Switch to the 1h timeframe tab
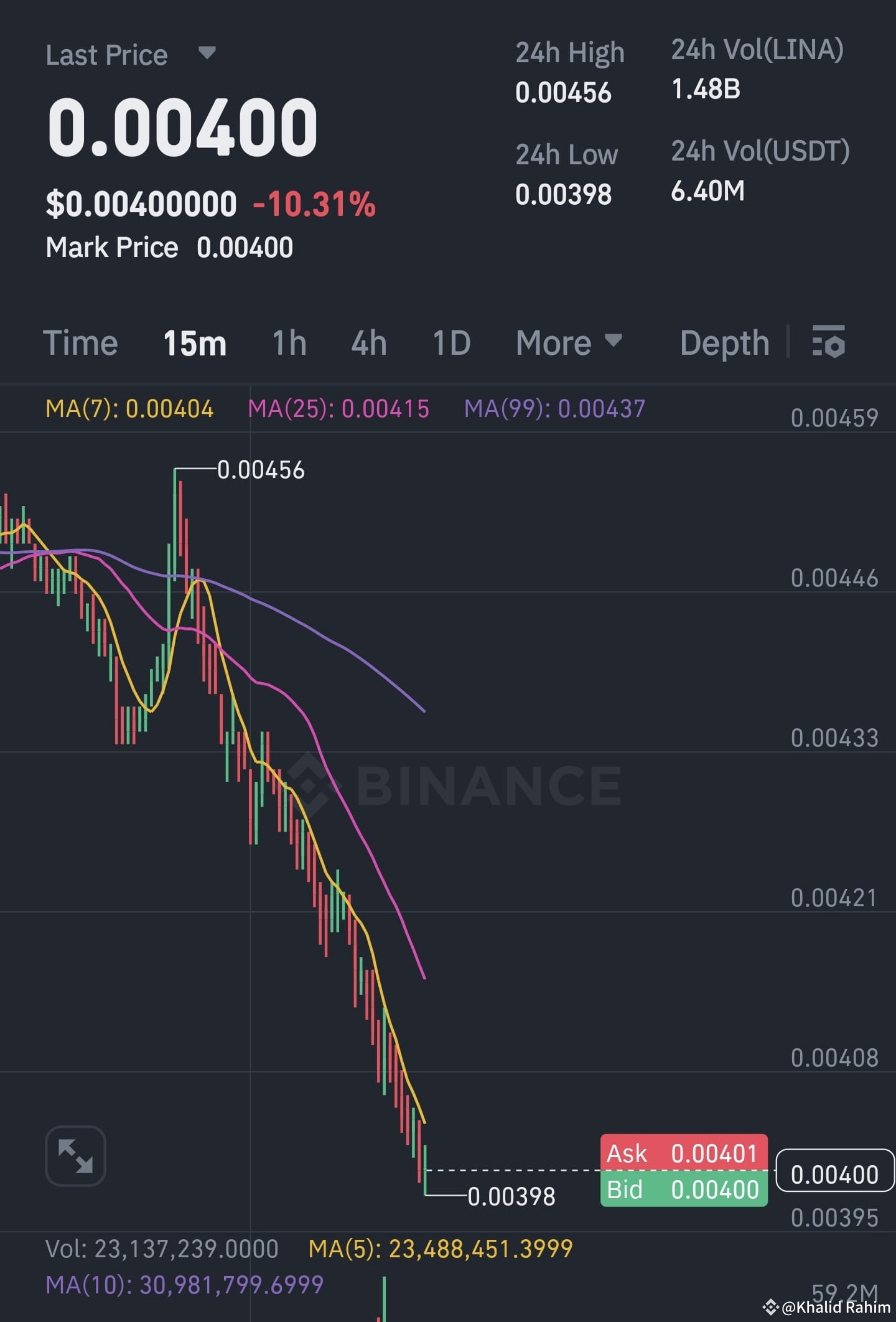This screenshot has width=896, height=1322. tap(287, 342)
